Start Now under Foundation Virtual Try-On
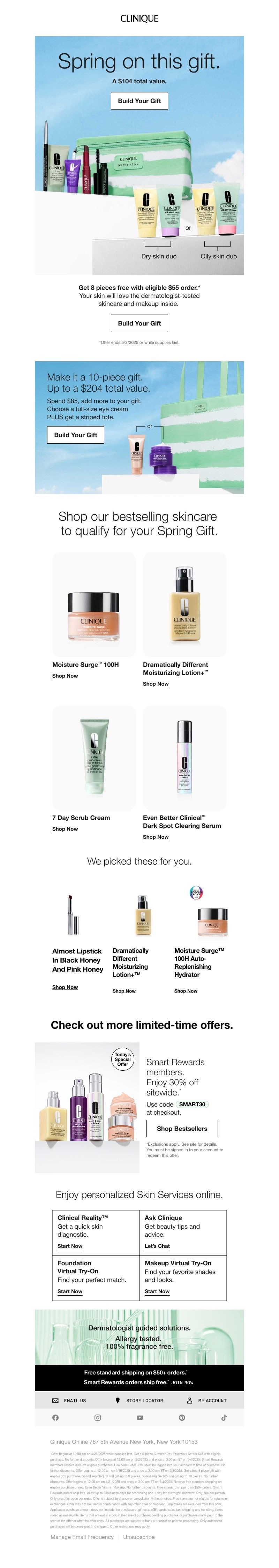 pyautogui.click(x=70, y=1291)
